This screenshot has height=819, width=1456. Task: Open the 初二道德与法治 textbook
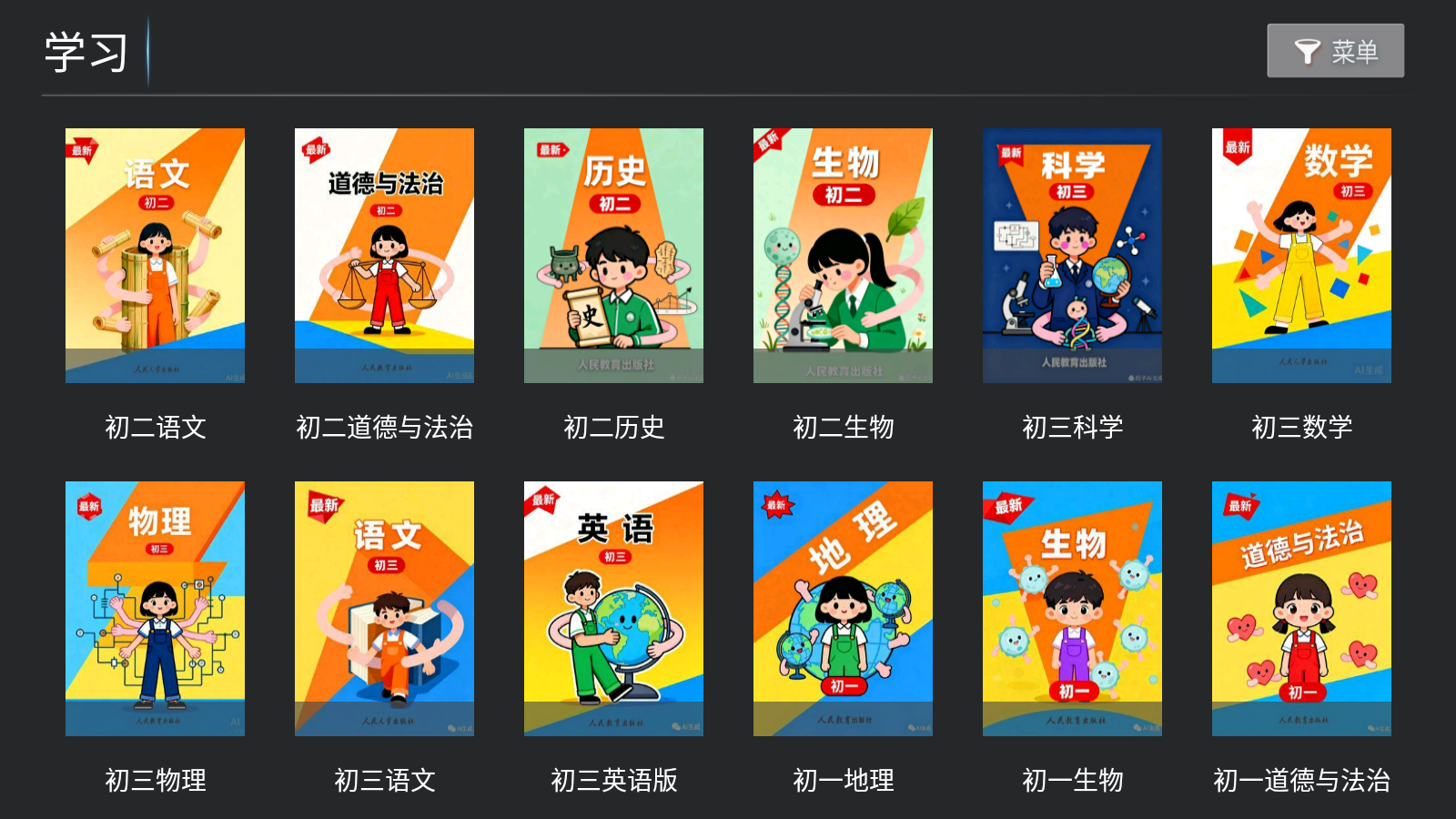(384, 255)
